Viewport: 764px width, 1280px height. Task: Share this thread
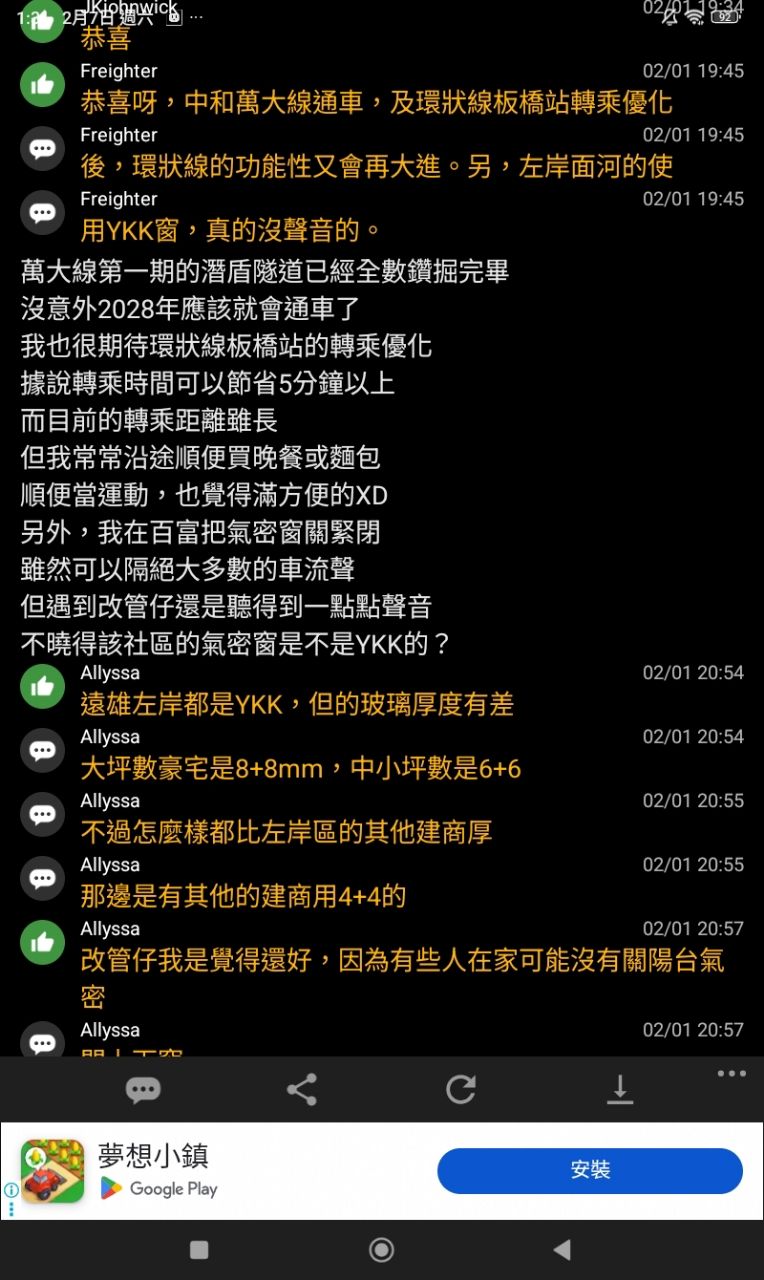coord(302,1089)
